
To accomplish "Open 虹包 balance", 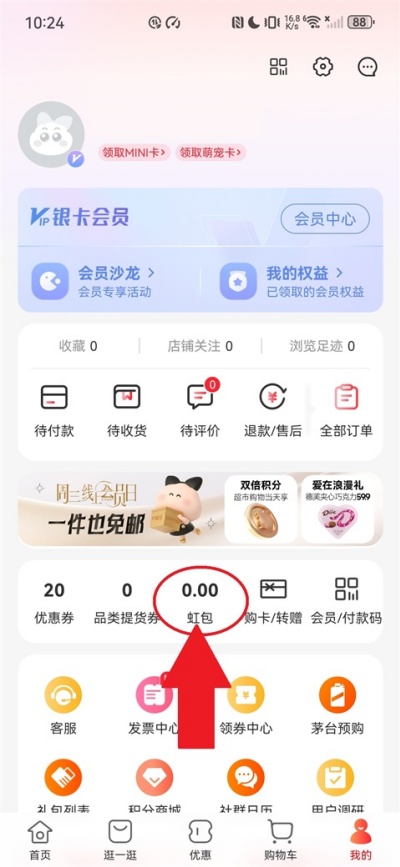I will (200, 603).
